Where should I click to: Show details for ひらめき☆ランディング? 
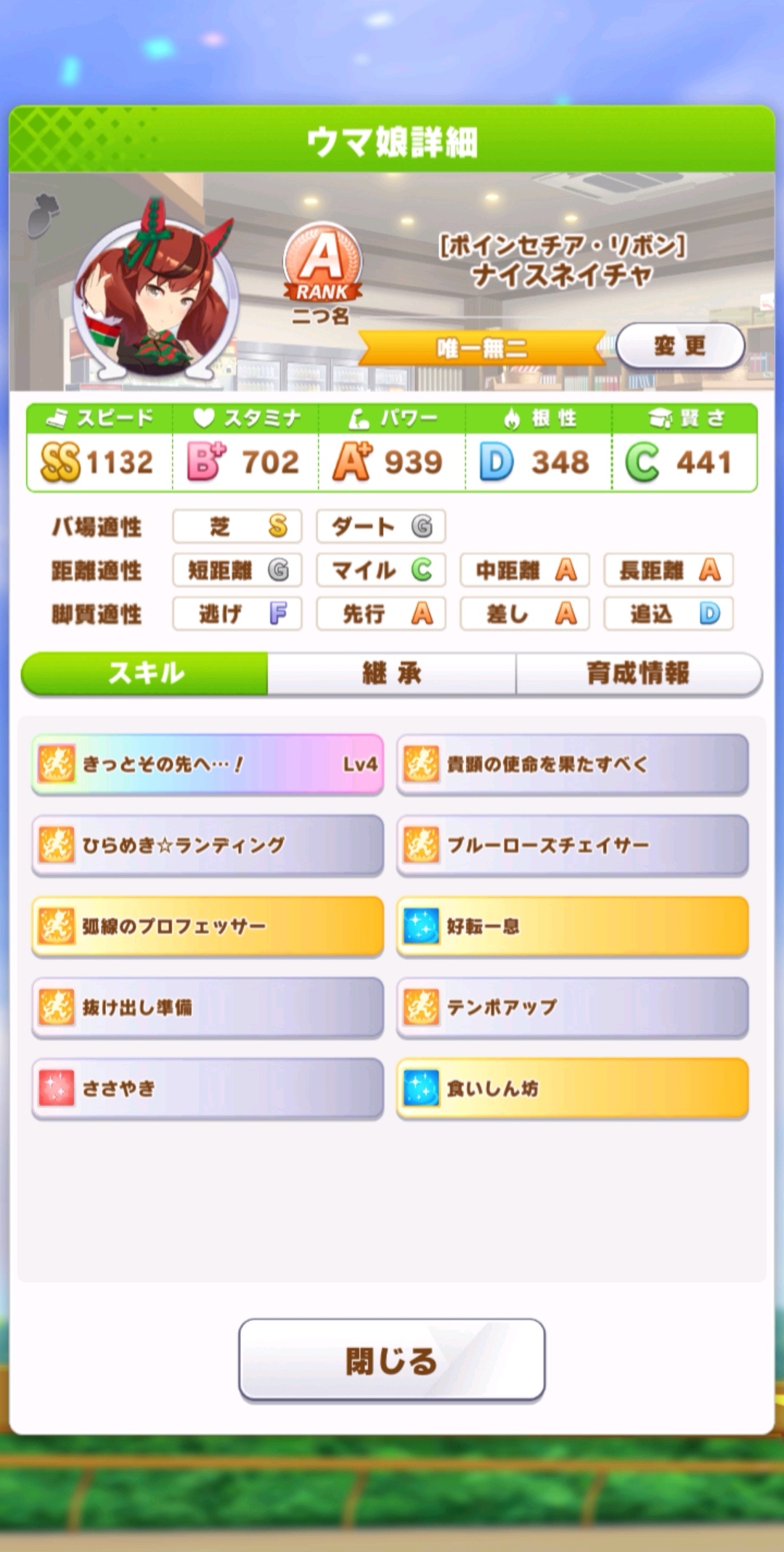tap(208, 845)
